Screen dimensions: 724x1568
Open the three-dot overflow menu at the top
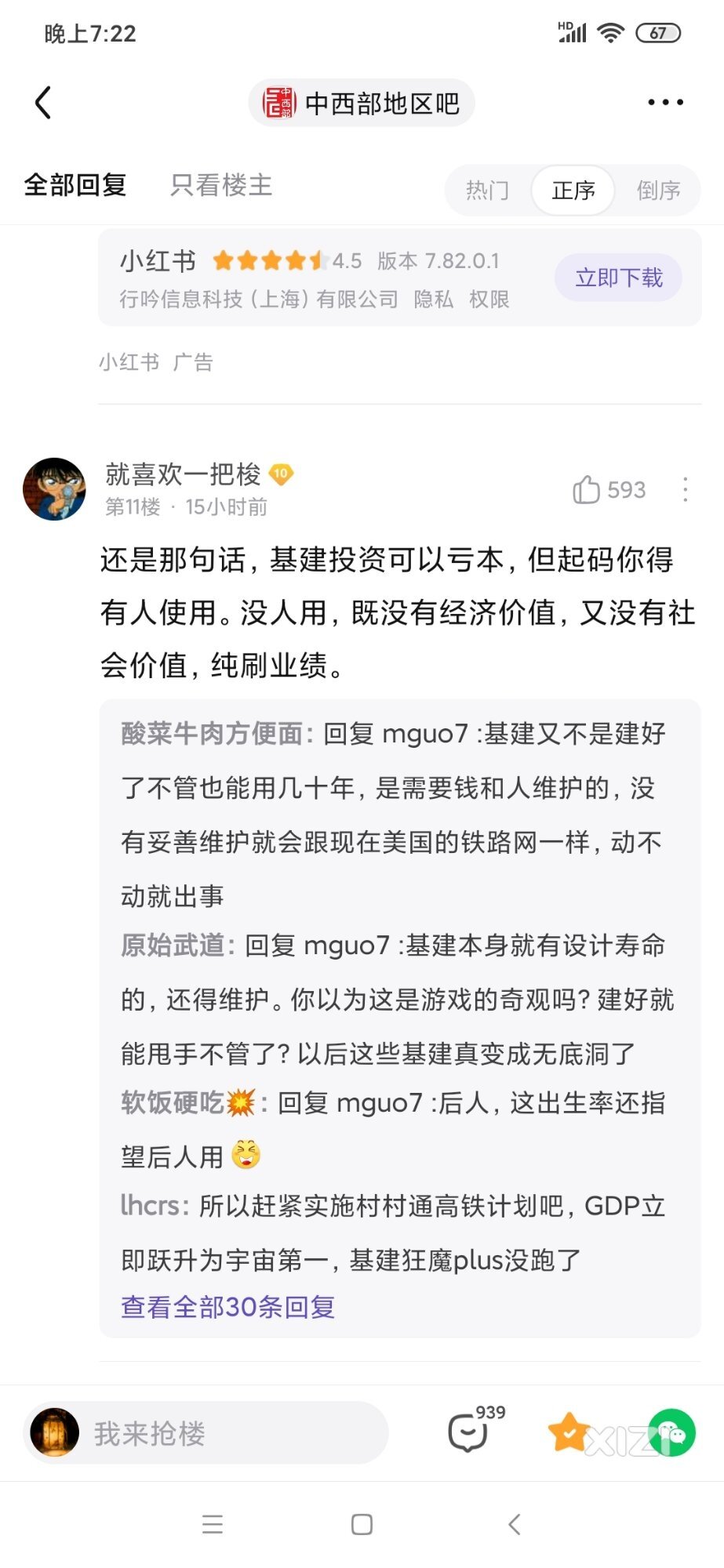point(665,103)
